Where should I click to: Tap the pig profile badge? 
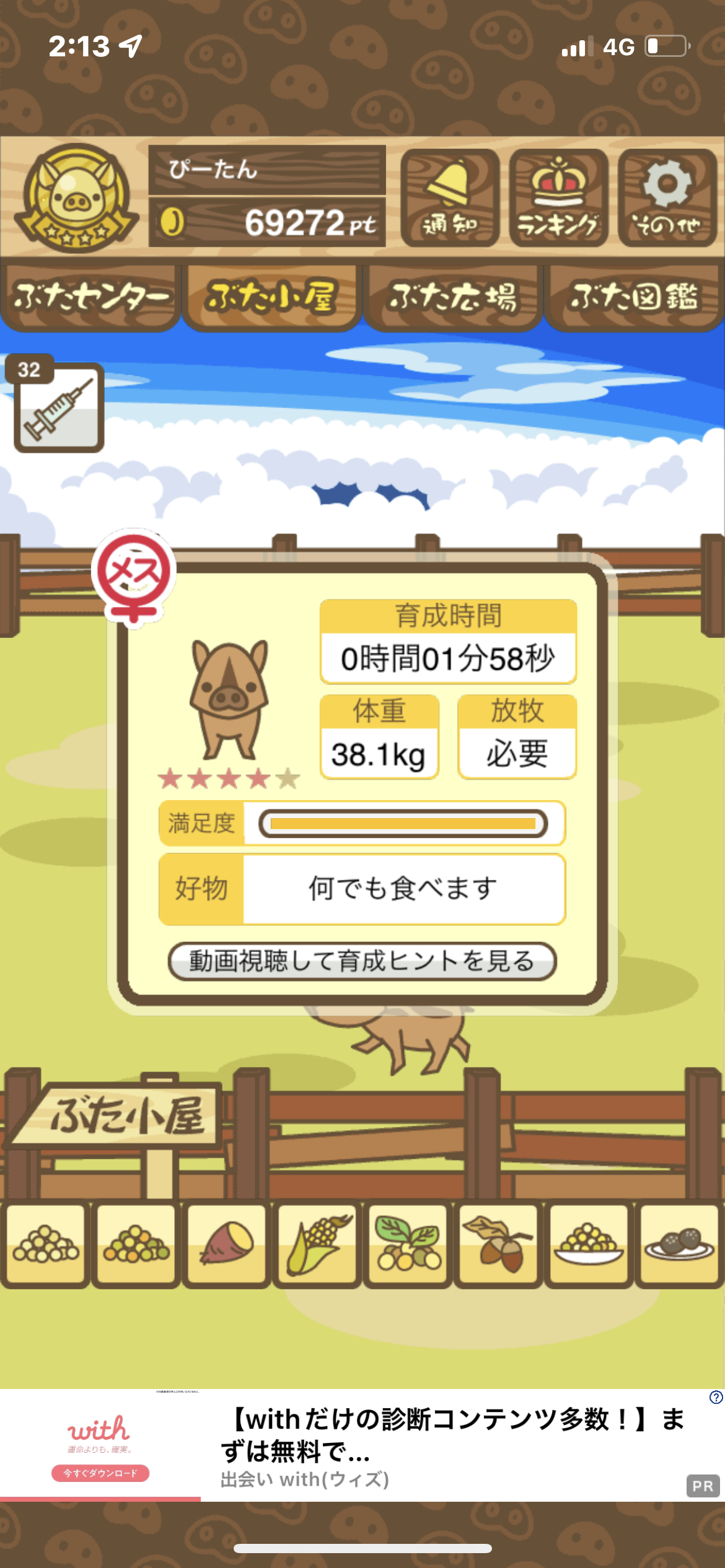(77, 198)
